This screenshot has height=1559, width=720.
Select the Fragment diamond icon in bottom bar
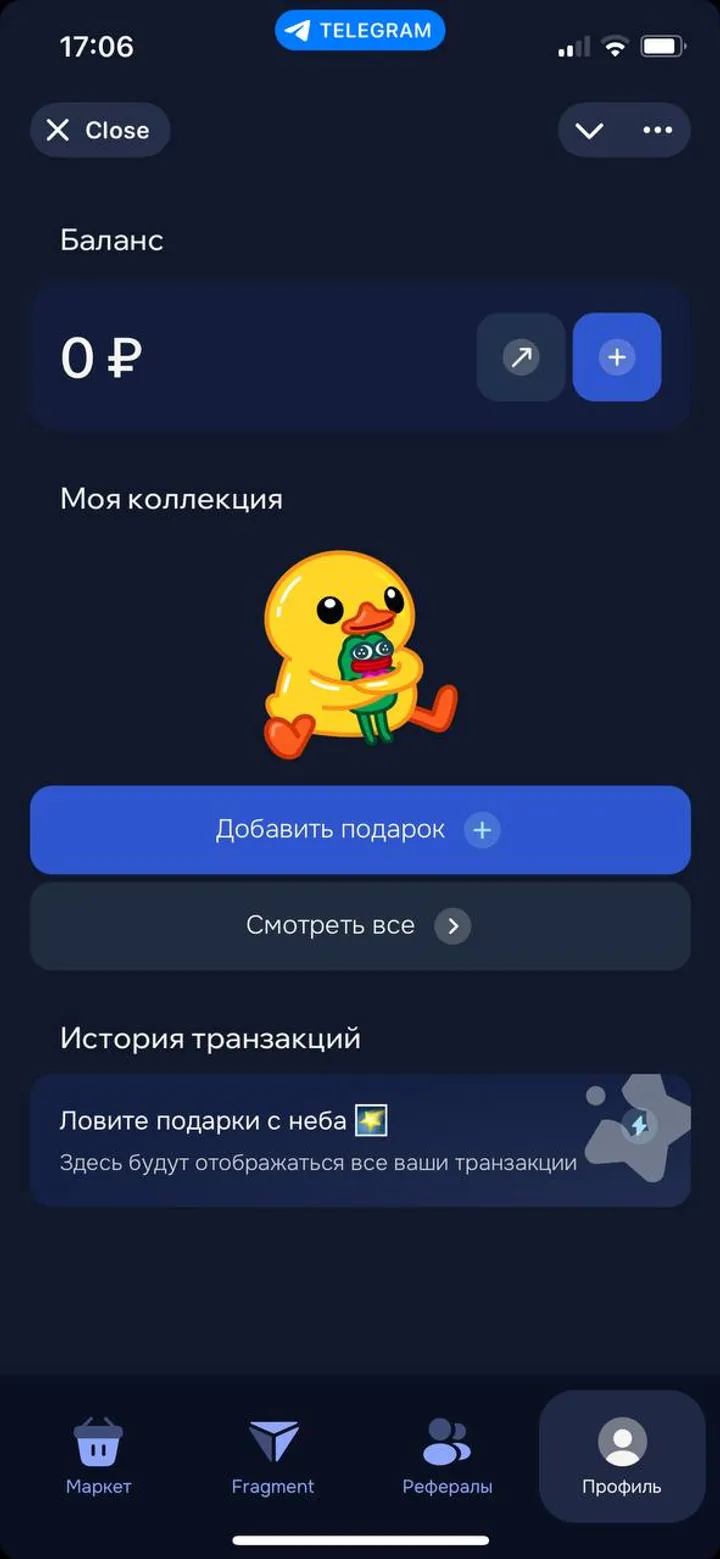pyautogui.click(x=272, y=1438)
